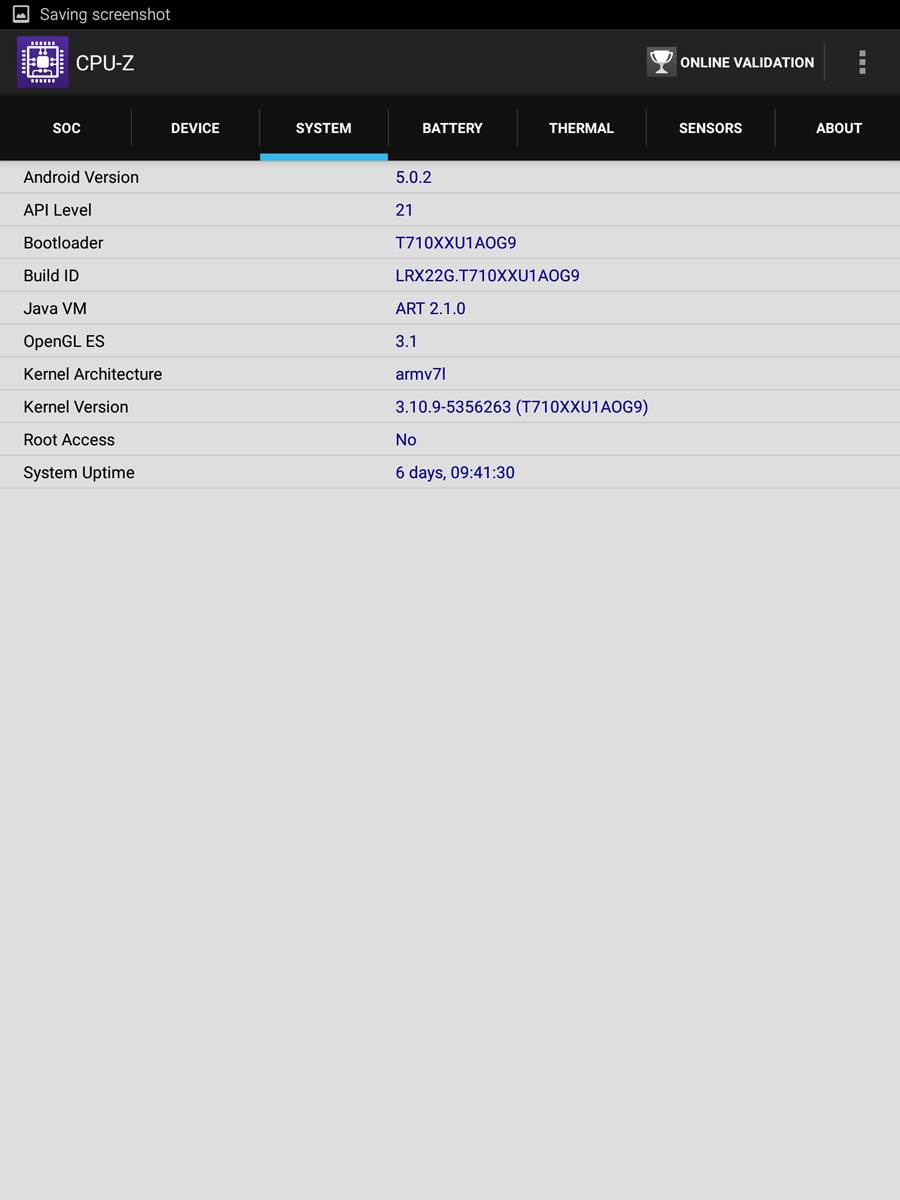
Task: Tap Online Validation button
Action: click(x=731, y=62)
